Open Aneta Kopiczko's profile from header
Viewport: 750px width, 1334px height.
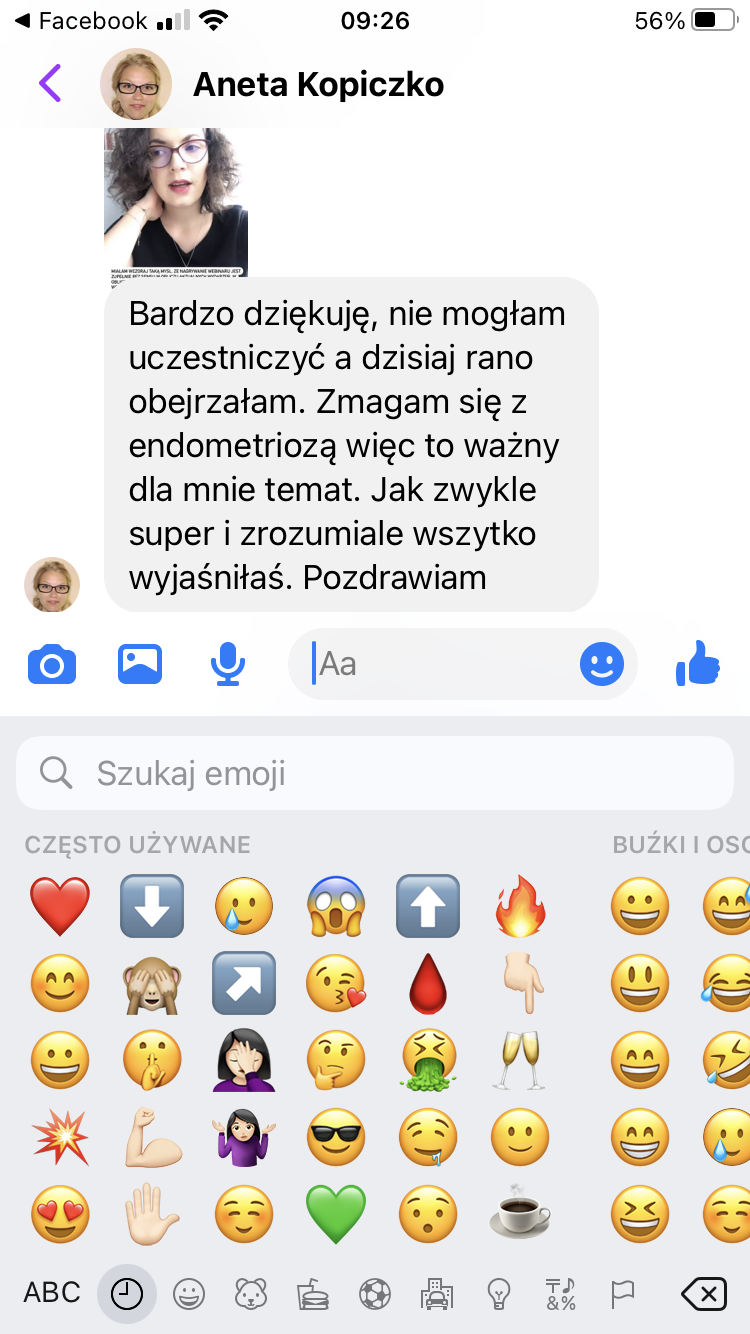[x=318, y=85]
